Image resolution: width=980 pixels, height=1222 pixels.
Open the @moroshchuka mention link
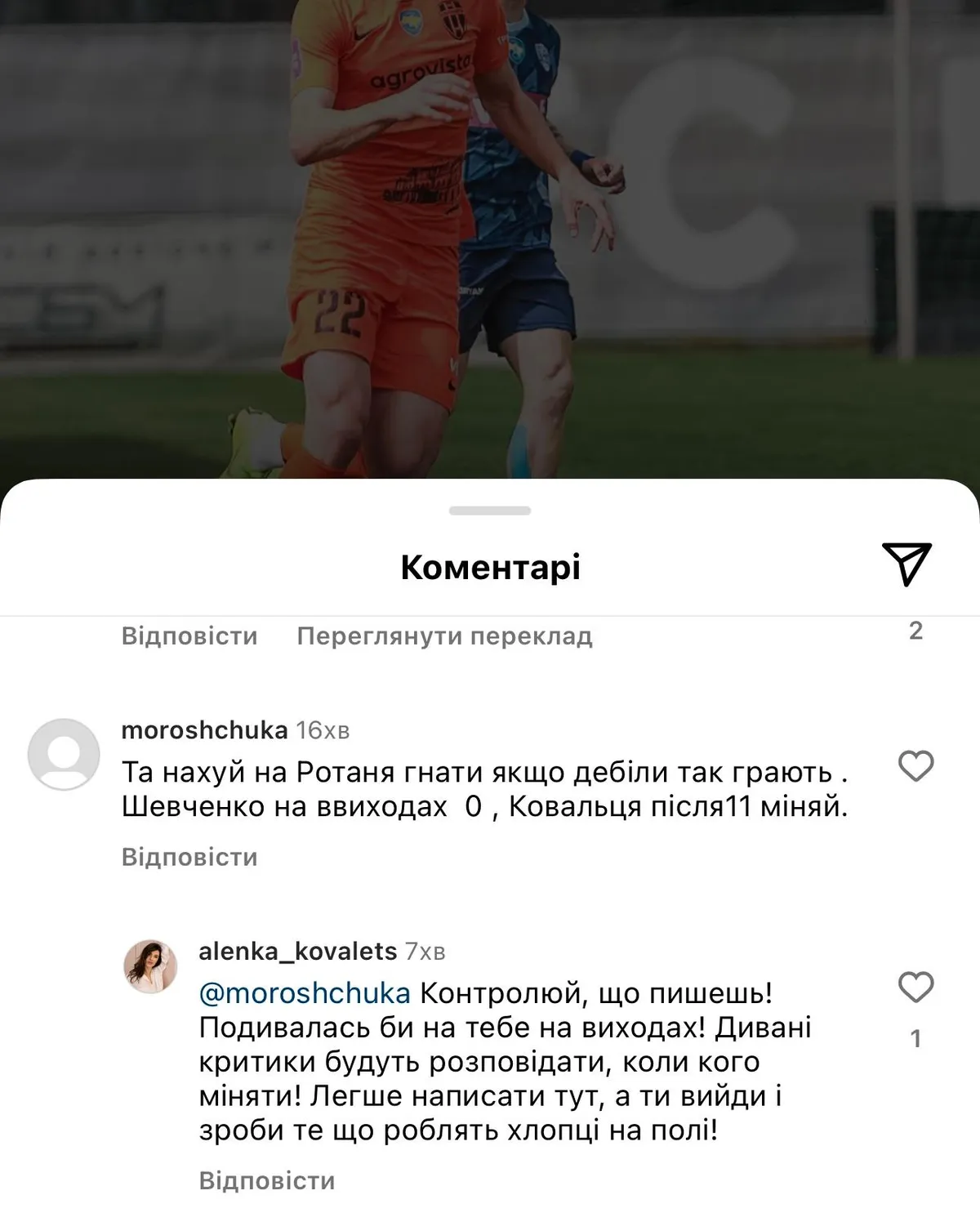[305, 993]
